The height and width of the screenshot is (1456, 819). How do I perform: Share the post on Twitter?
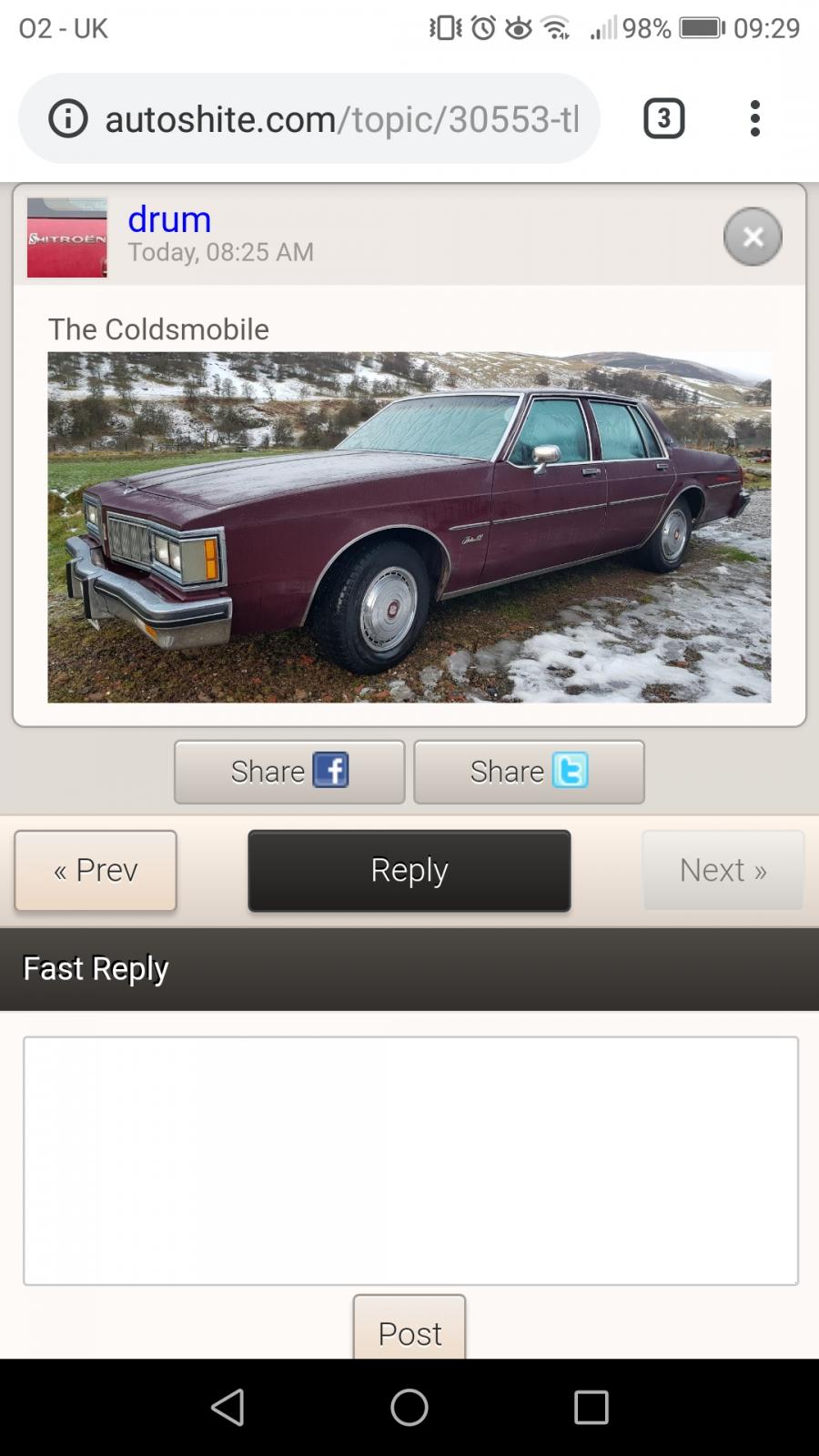(529, 772)
